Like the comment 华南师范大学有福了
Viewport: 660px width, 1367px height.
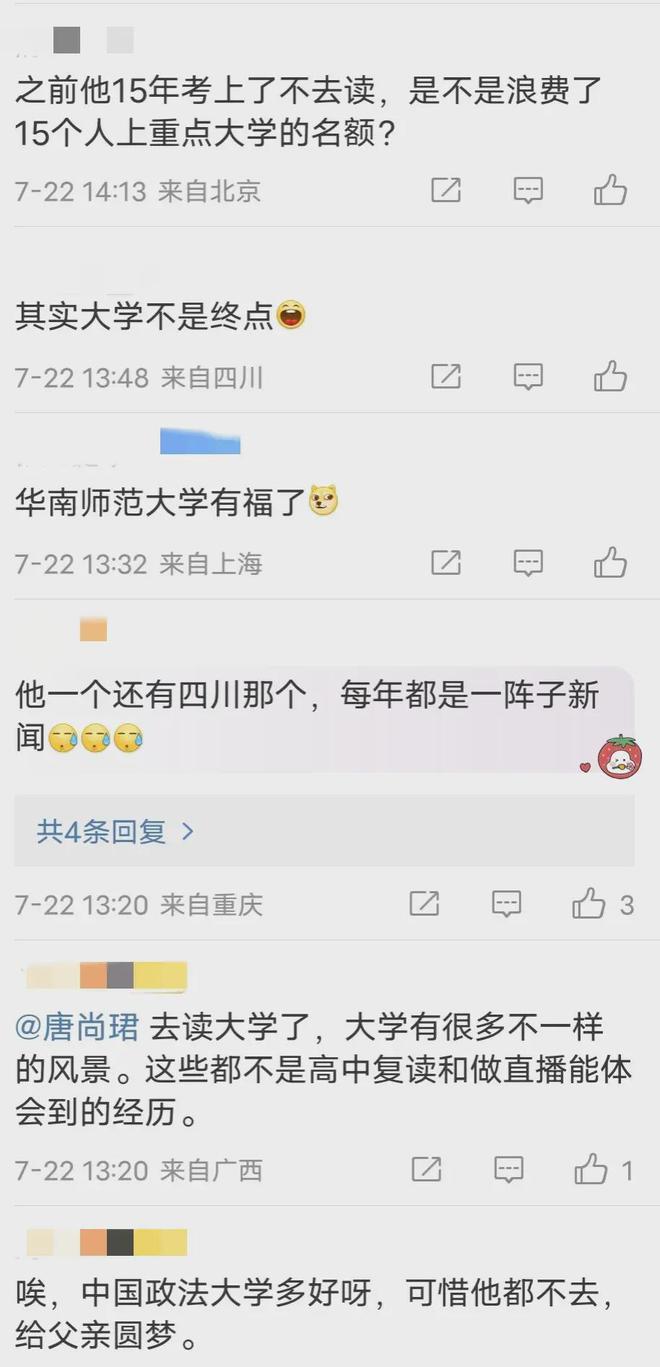610,562
